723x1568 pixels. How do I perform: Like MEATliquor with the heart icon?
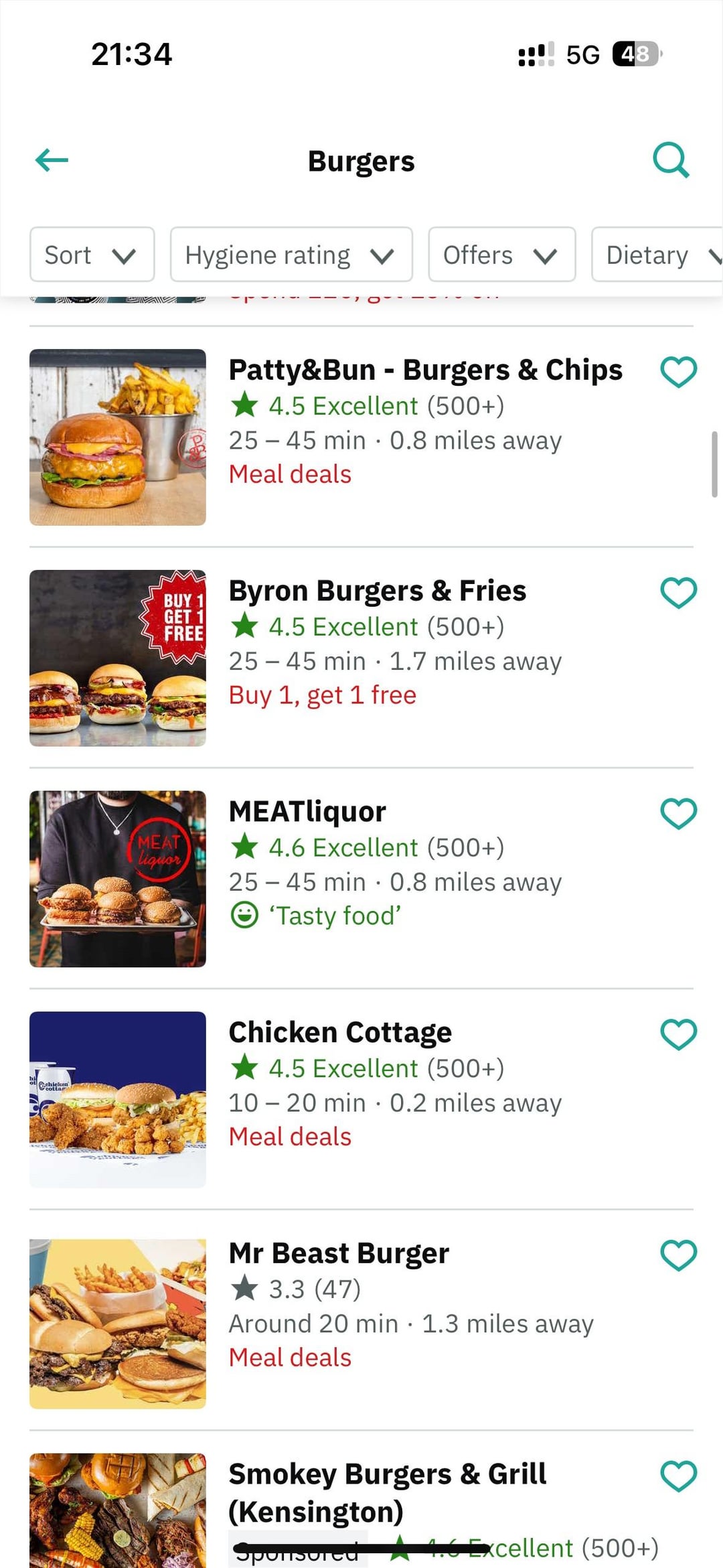pyautogui.click(x=678, y=813)
